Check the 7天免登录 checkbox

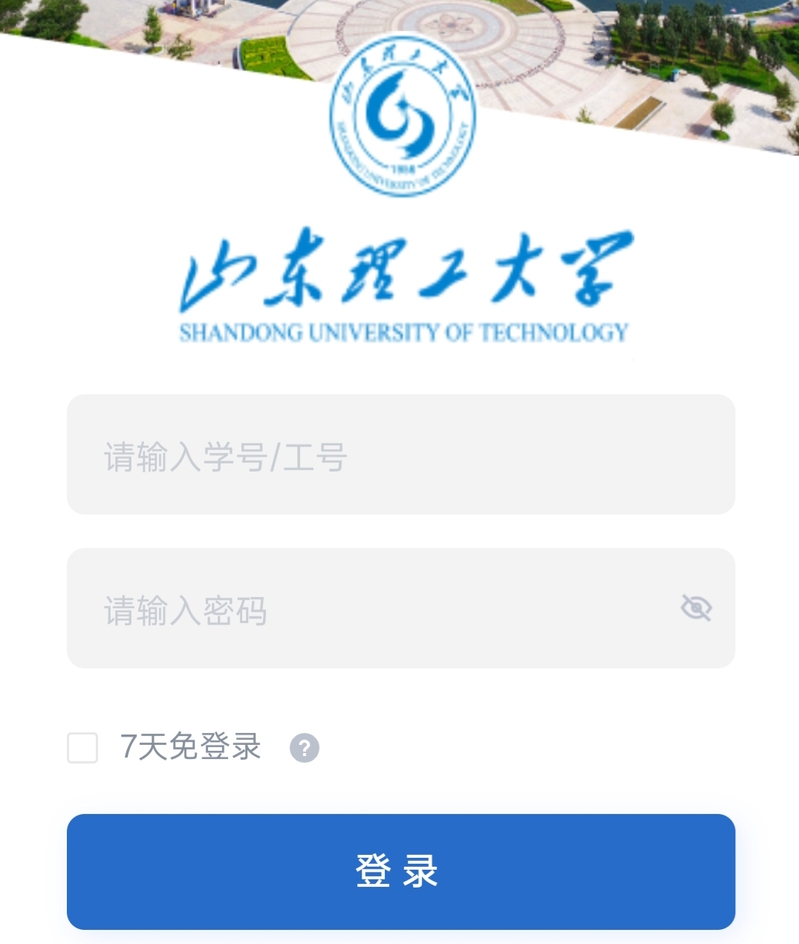click(83, 748)
